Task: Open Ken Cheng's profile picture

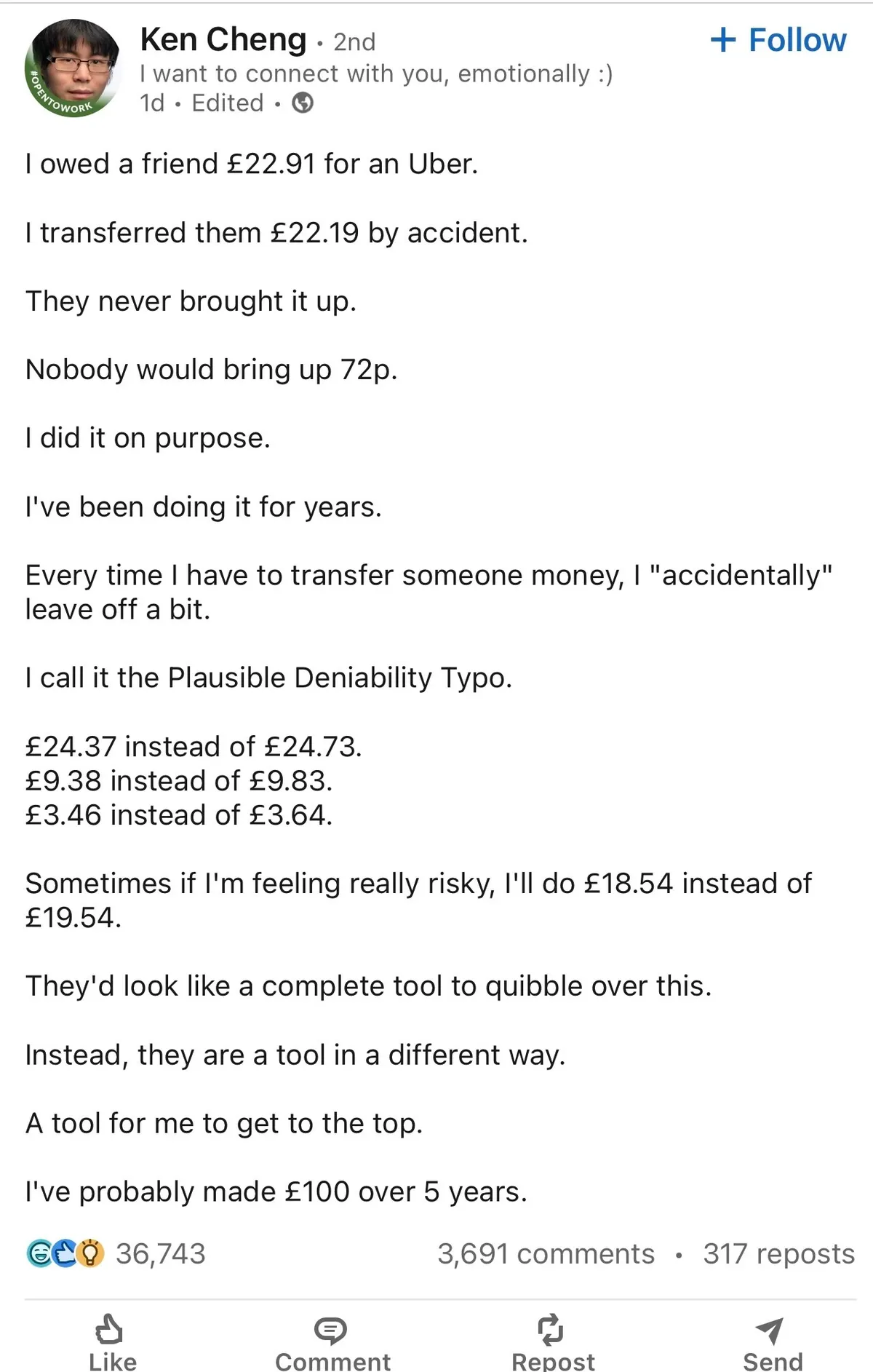Action: tap(73, 68)
